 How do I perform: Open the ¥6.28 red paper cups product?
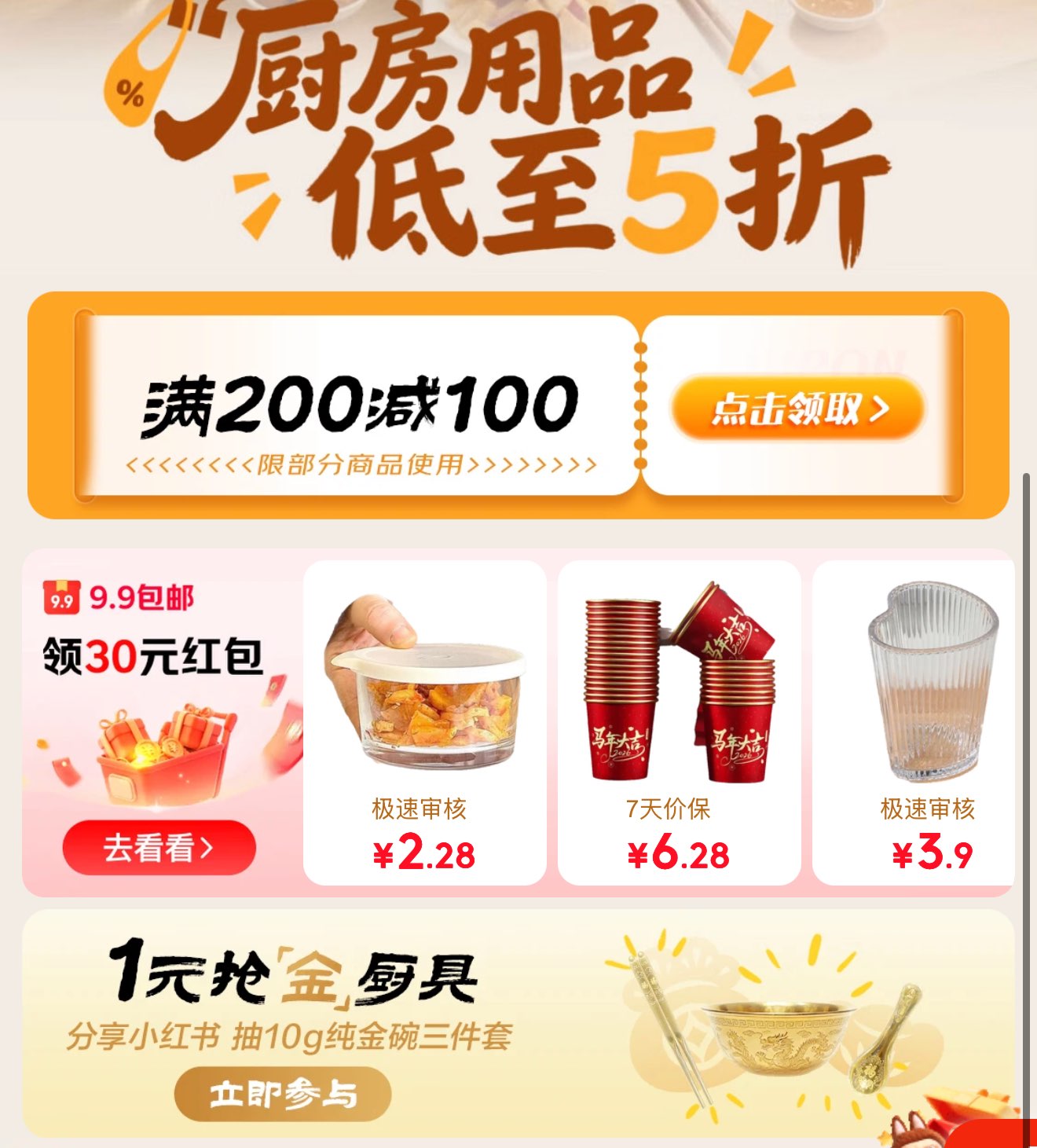click(x=679, y=723)
